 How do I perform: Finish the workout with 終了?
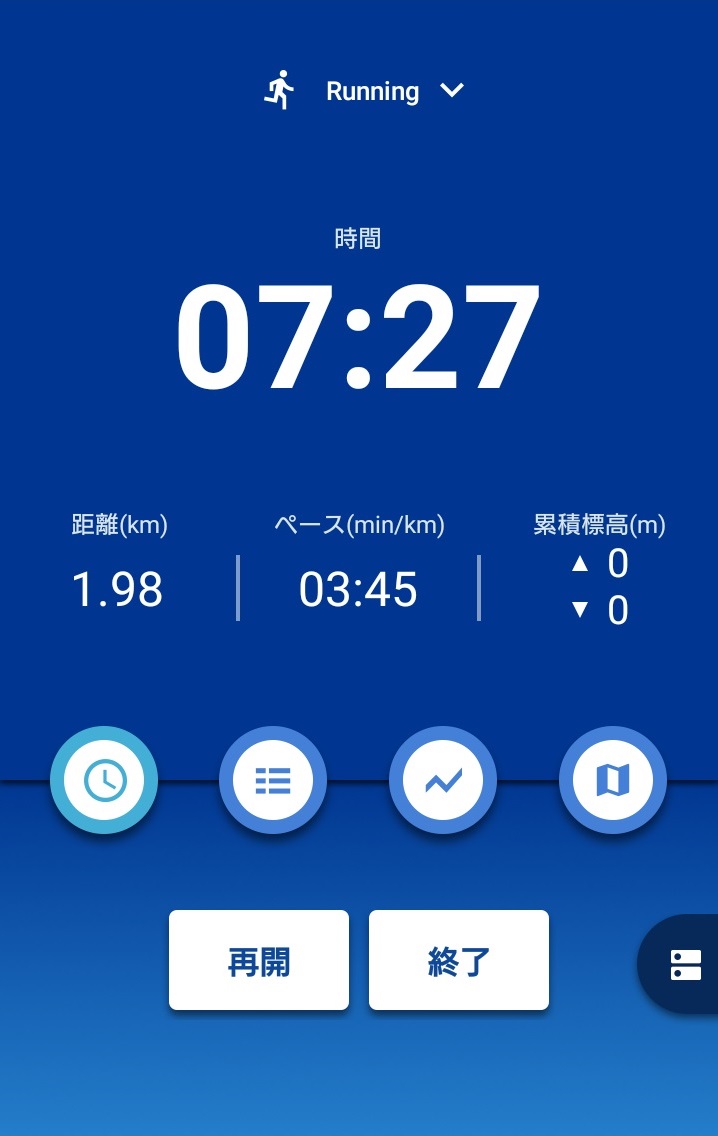point(459,960)
